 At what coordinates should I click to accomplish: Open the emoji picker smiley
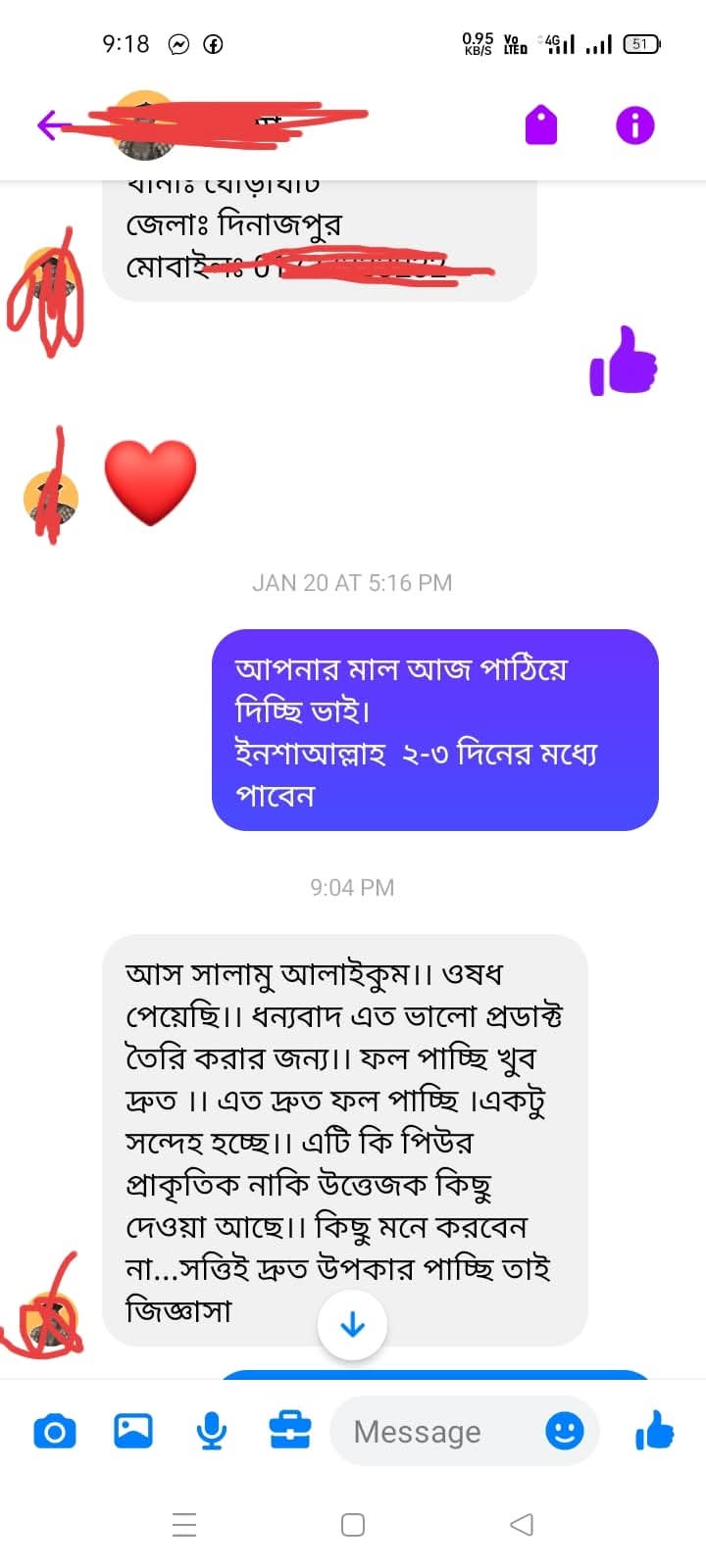565,1432
